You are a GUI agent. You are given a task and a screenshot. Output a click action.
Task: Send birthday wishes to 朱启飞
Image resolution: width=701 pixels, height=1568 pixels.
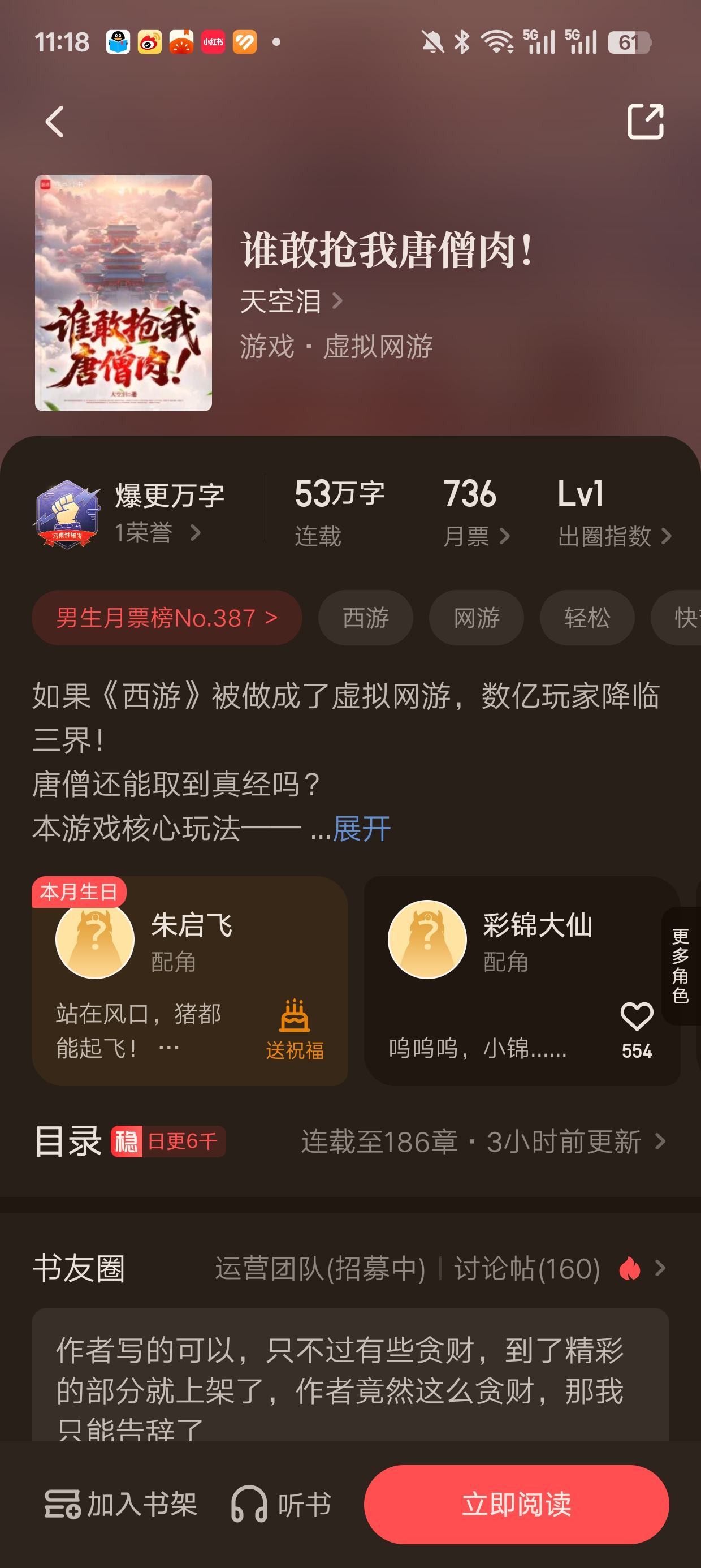(295, 1030)
